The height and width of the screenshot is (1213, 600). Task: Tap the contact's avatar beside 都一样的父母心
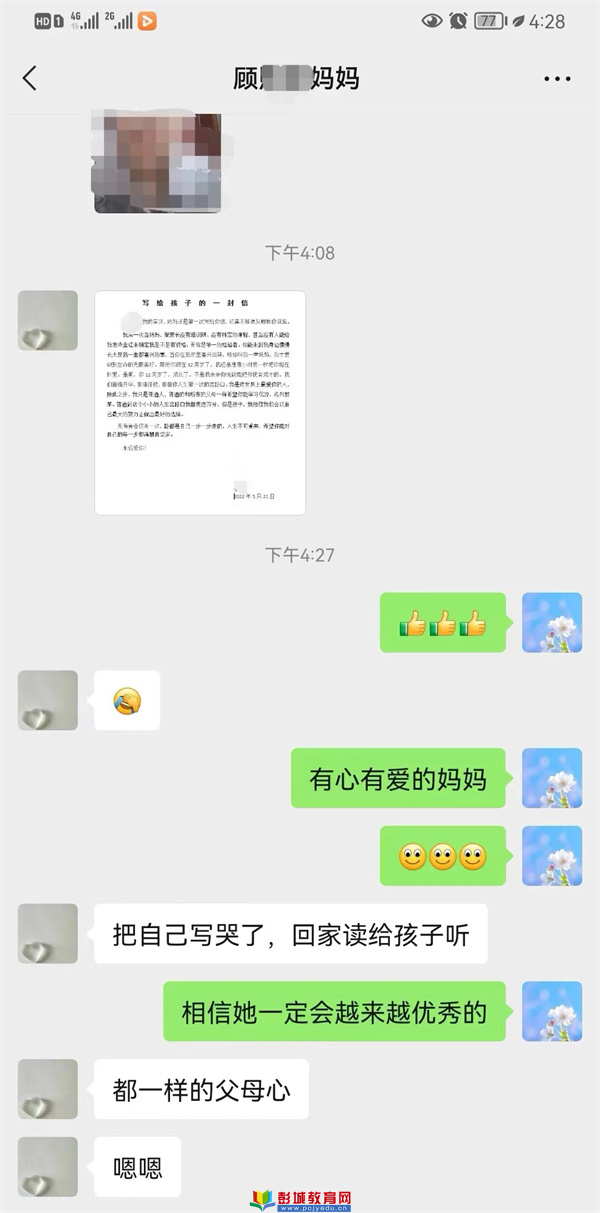47,1089
